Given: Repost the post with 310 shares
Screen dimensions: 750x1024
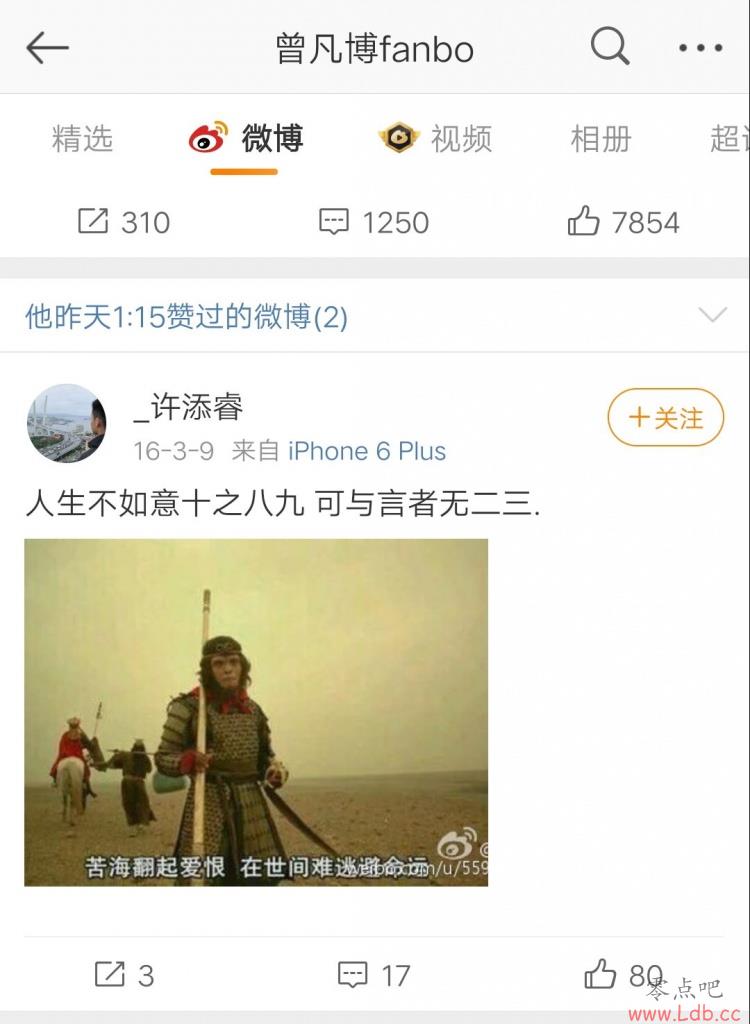Looking at the screenshot, I should tap(124, 222).
